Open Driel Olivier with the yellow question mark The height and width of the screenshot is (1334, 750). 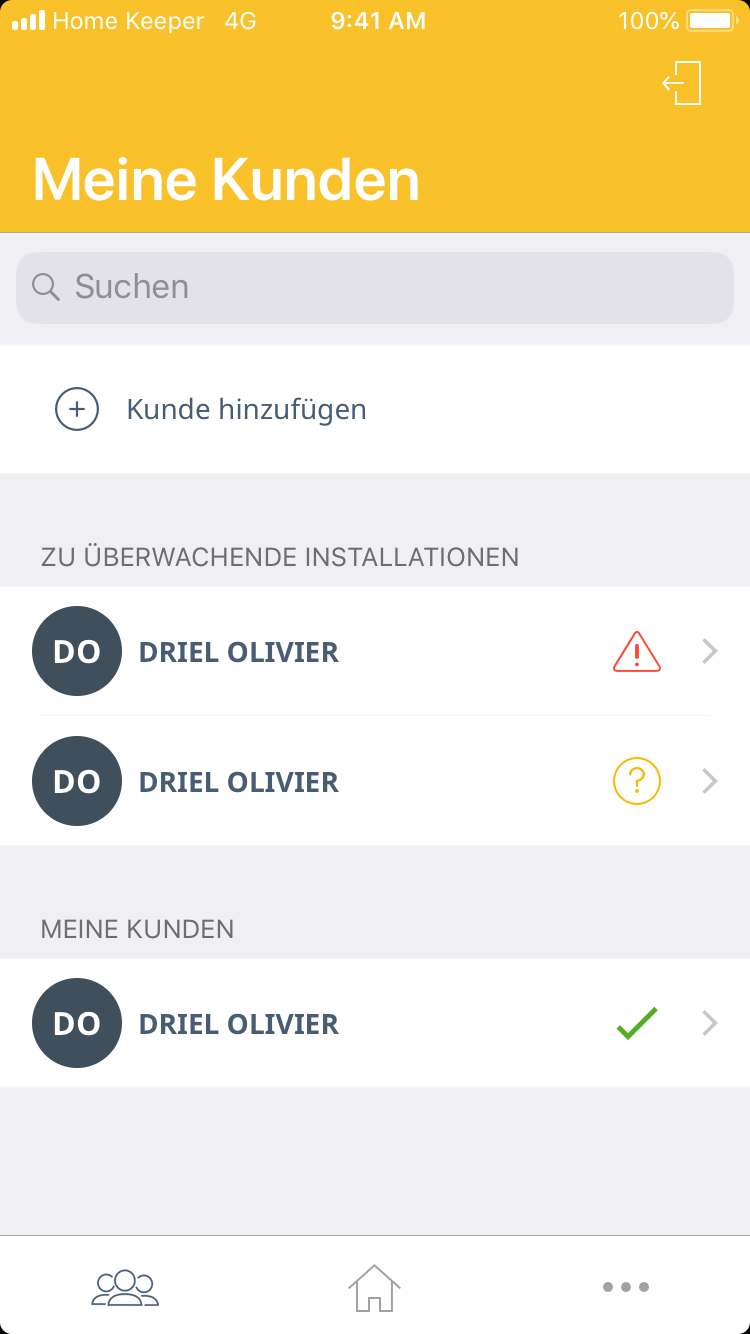coord(374,781)
